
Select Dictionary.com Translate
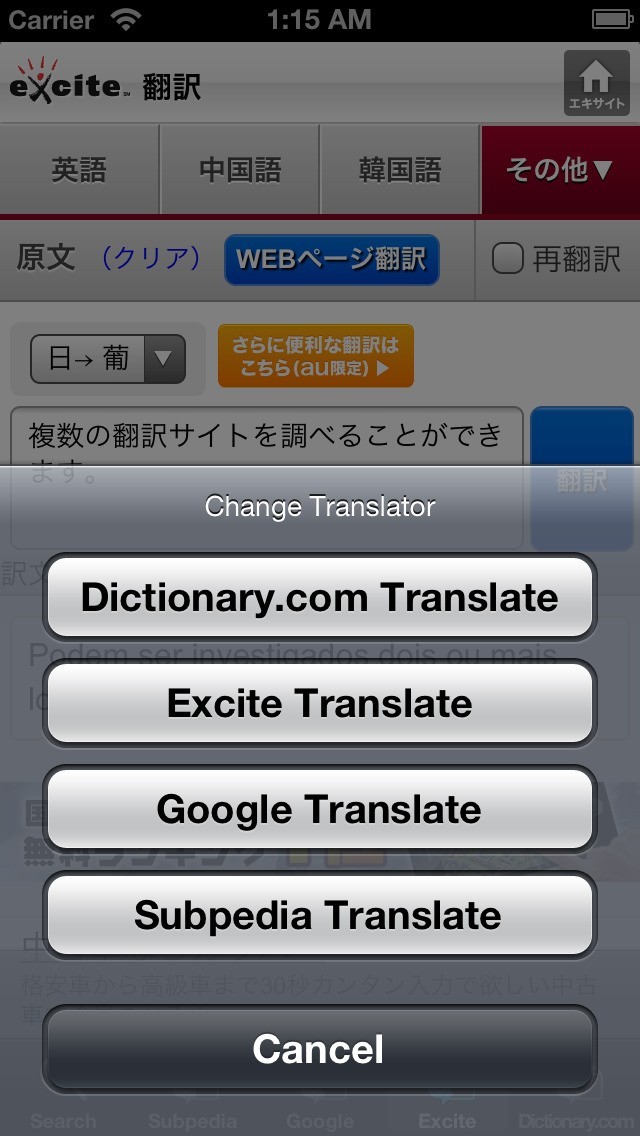[319, 598]
